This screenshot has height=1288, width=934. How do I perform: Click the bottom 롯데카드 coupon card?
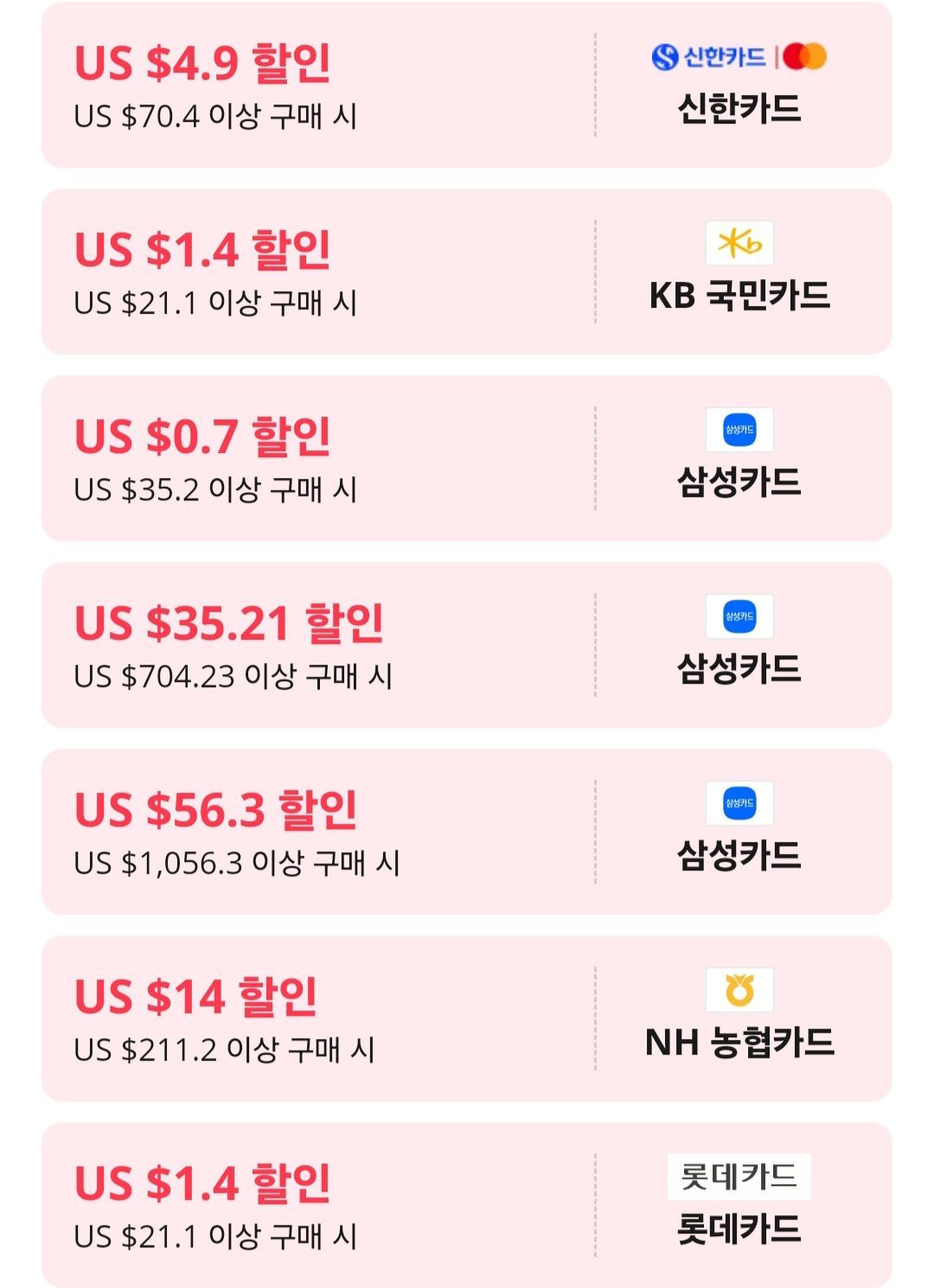click(467, 1206)
